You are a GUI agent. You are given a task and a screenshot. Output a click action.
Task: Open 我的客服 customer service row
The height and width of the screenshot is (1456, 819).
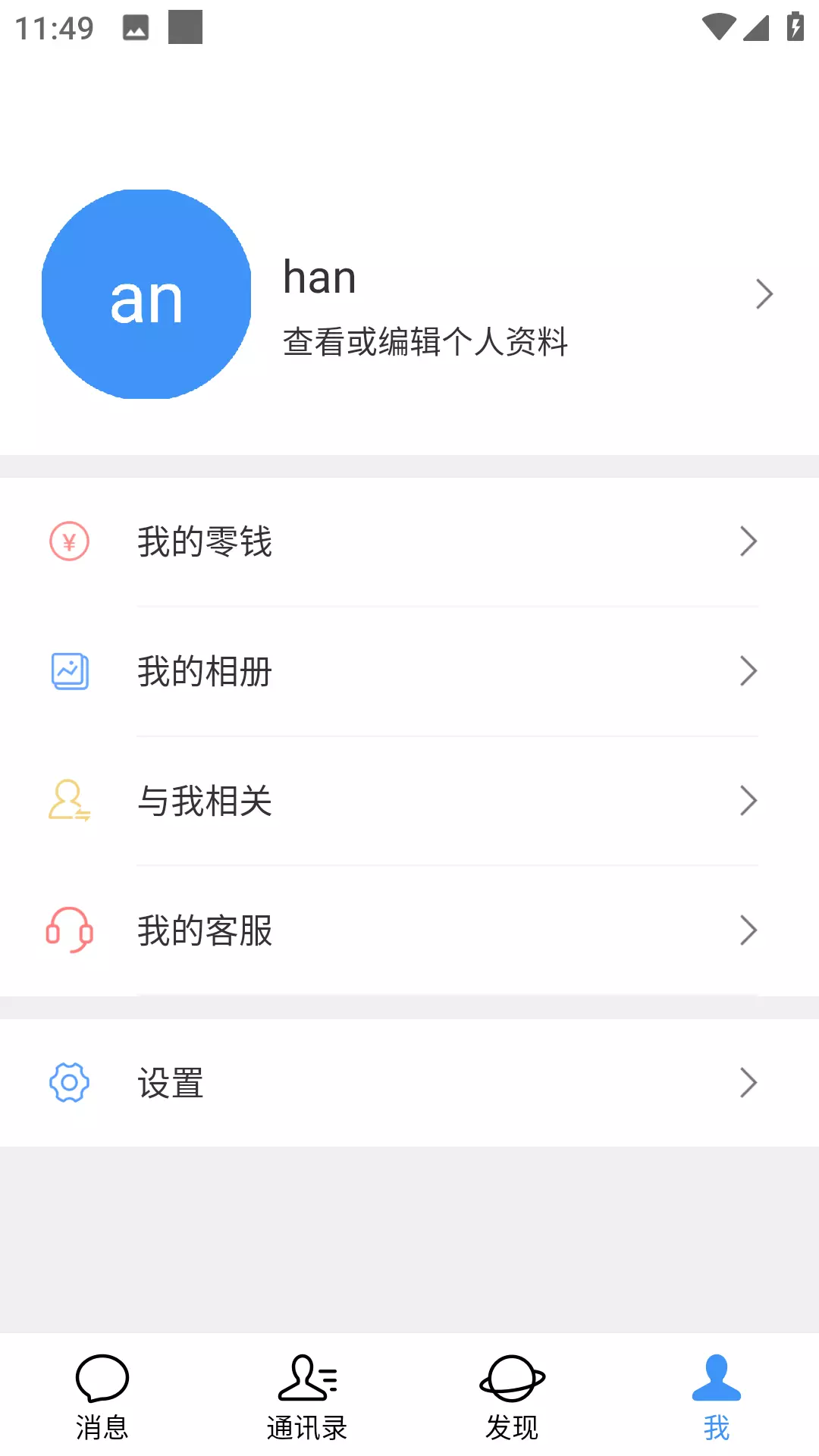(409, 930)
